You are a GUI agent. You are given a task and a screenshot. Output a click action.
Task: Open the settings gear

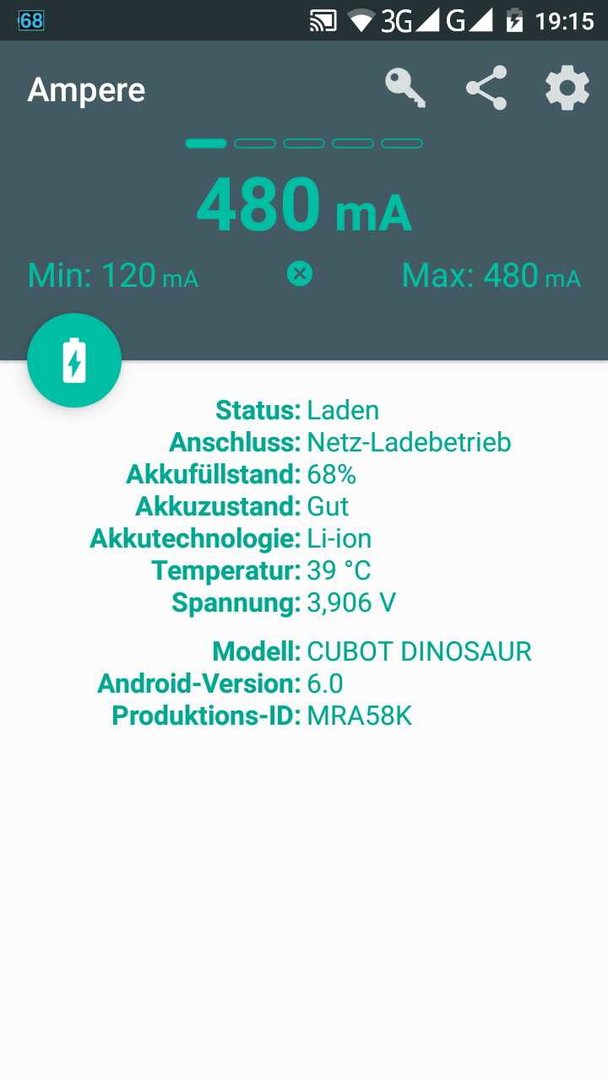click(567, 88)
